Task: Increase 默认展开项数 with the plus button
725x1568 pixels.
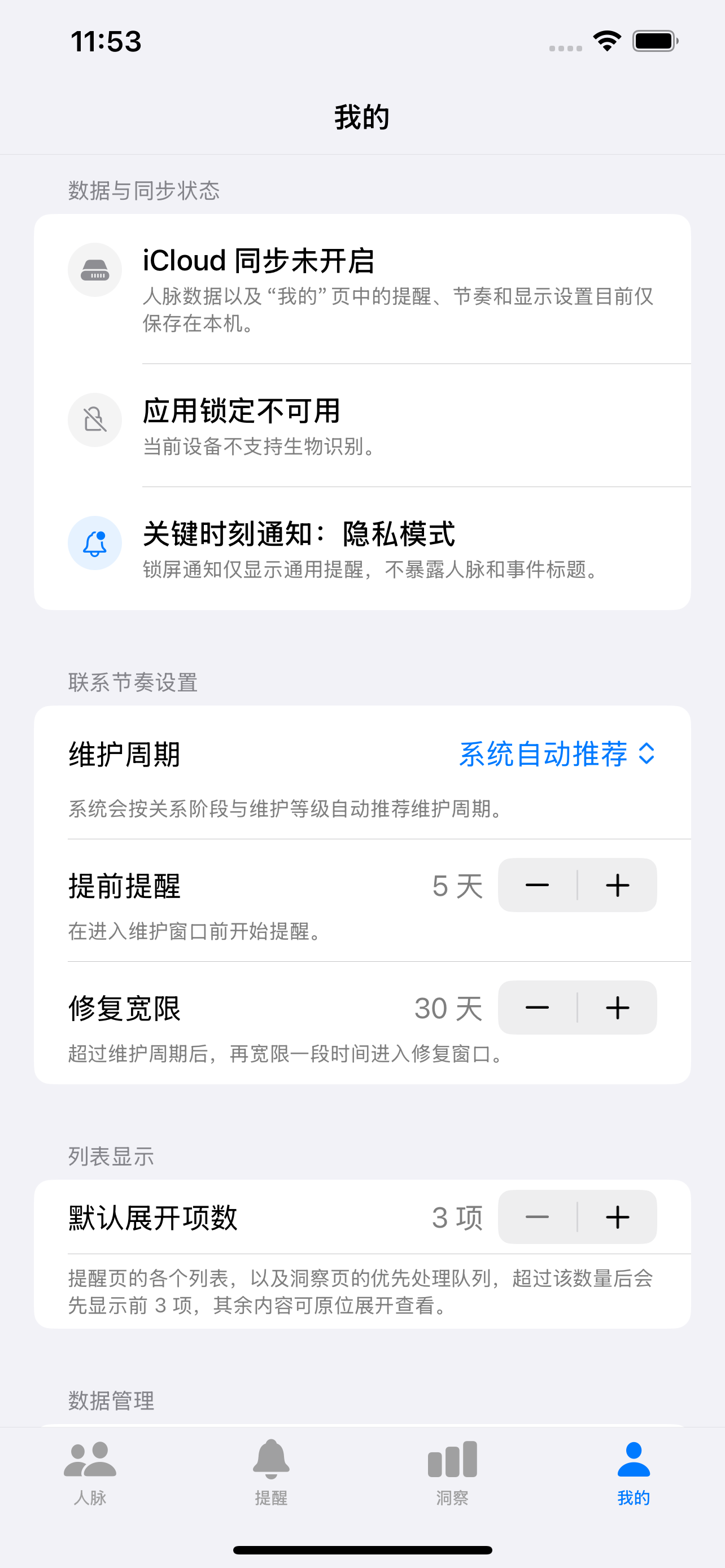Action: pyautogui.click(x=617, y=1217)
